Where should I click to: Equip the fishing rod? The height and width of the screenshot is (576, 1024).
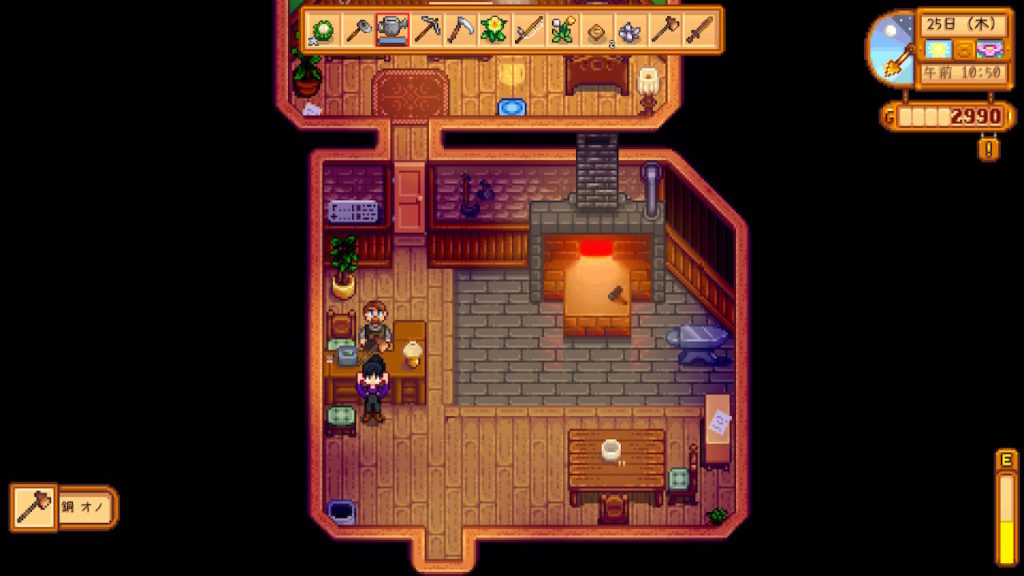[528, 30]
